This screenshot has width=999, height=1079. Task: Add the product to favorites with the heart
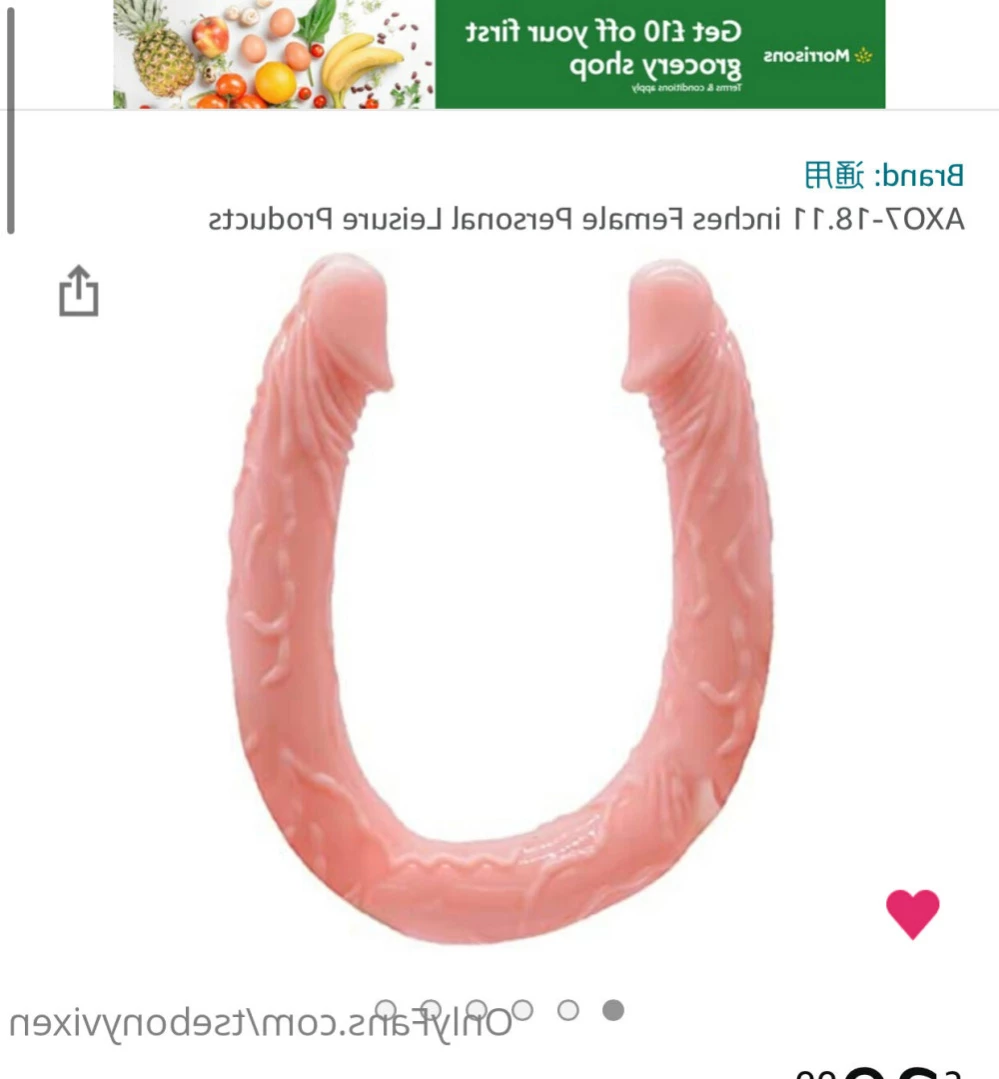tap(912, 913)
